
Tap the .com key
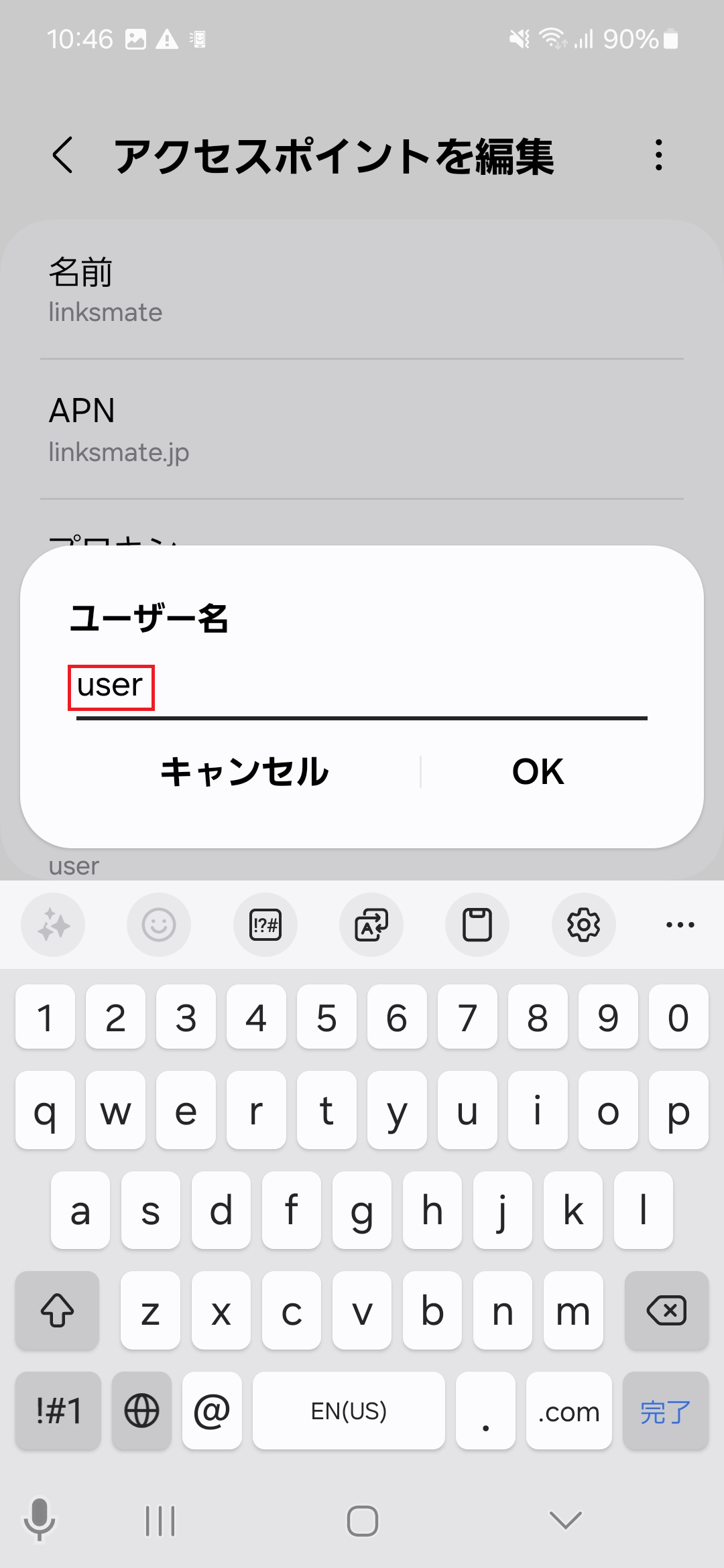[569, 1411]
